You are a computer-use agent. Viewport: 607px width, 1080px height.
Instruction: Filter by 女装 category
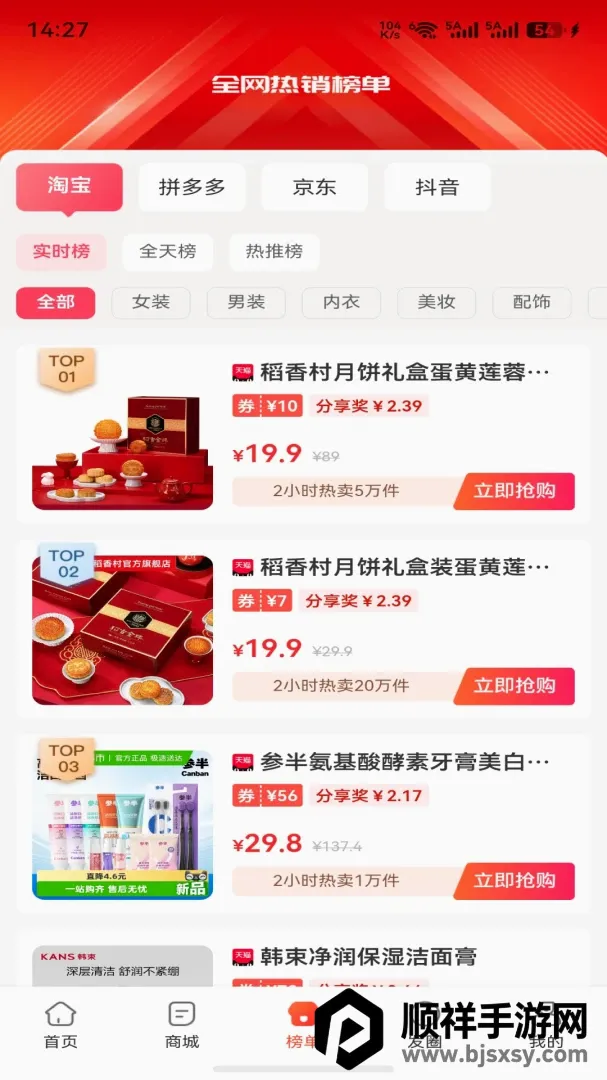(151, 302)
